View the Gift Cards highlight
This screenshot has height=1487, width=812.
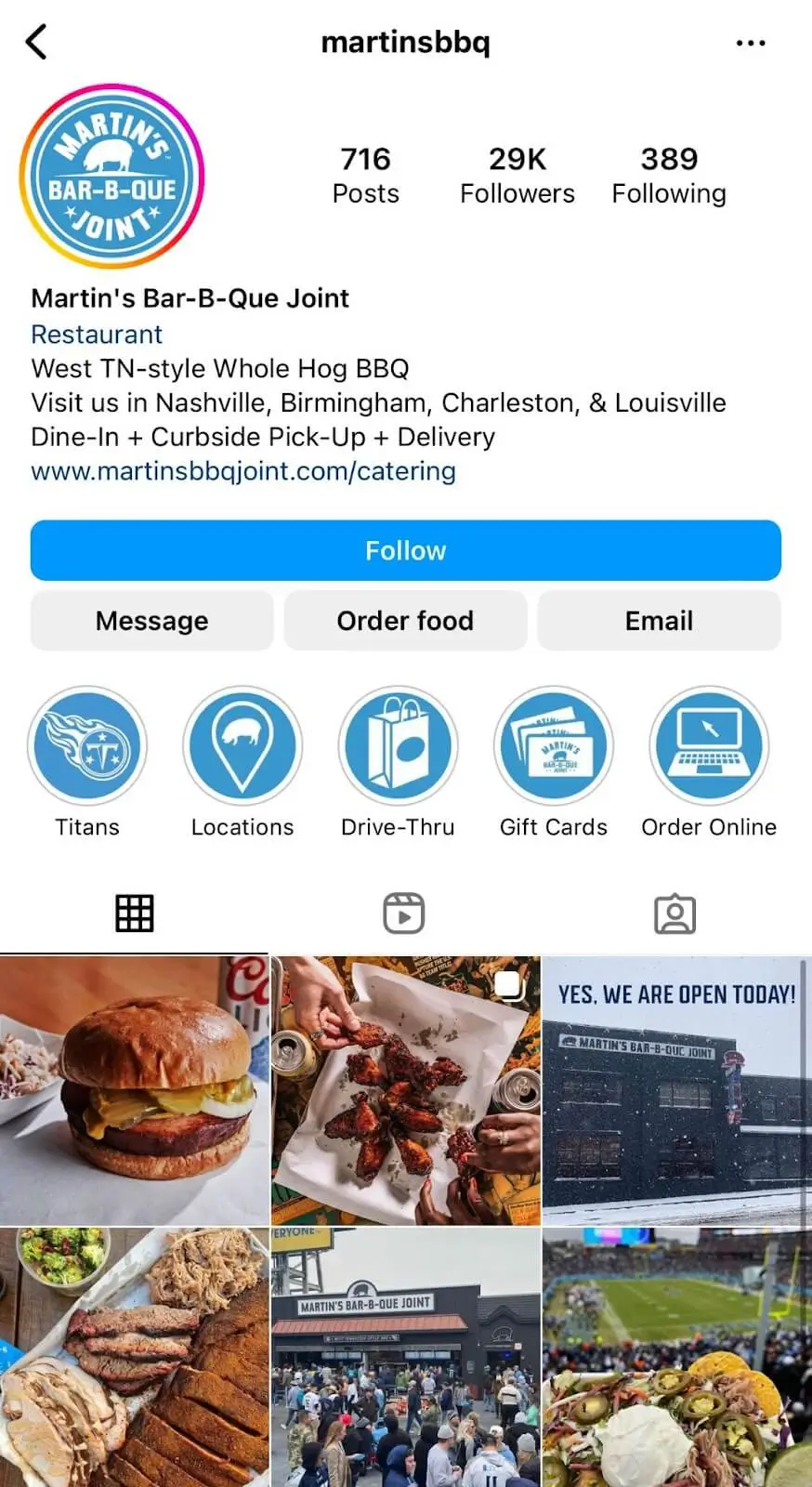click(554, 746)
